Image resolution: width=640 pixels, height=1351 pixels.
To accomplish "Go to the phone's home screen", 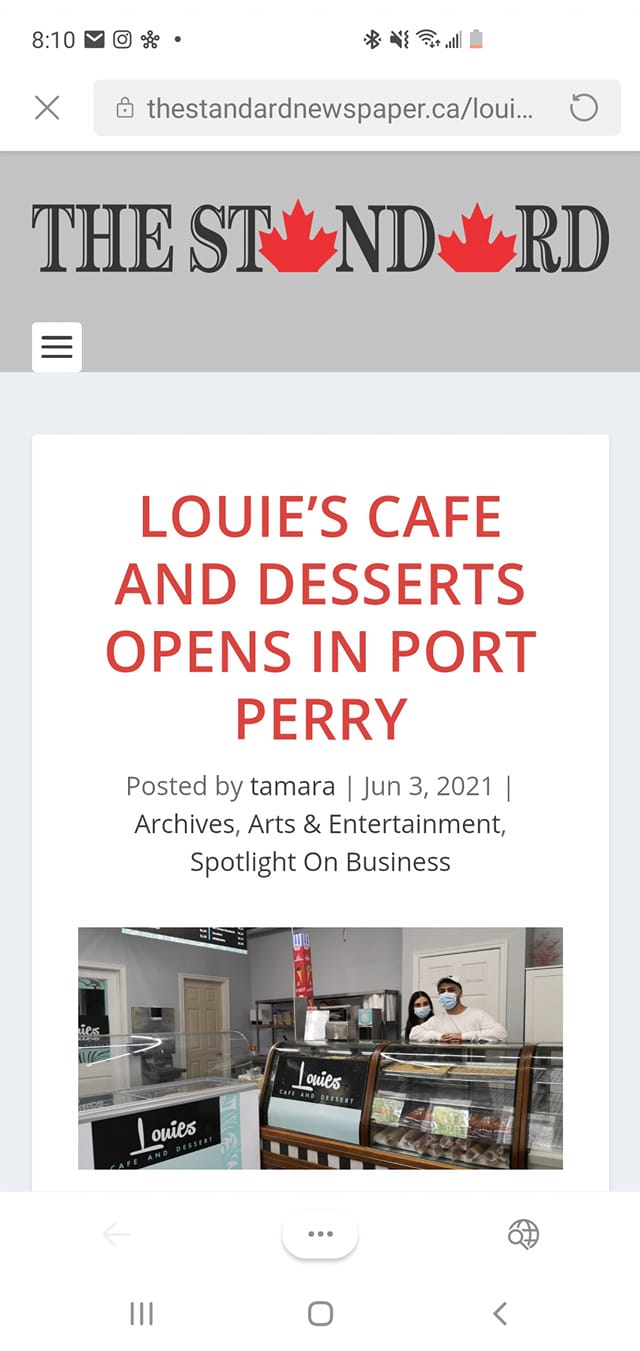I will coord(320,1313).
